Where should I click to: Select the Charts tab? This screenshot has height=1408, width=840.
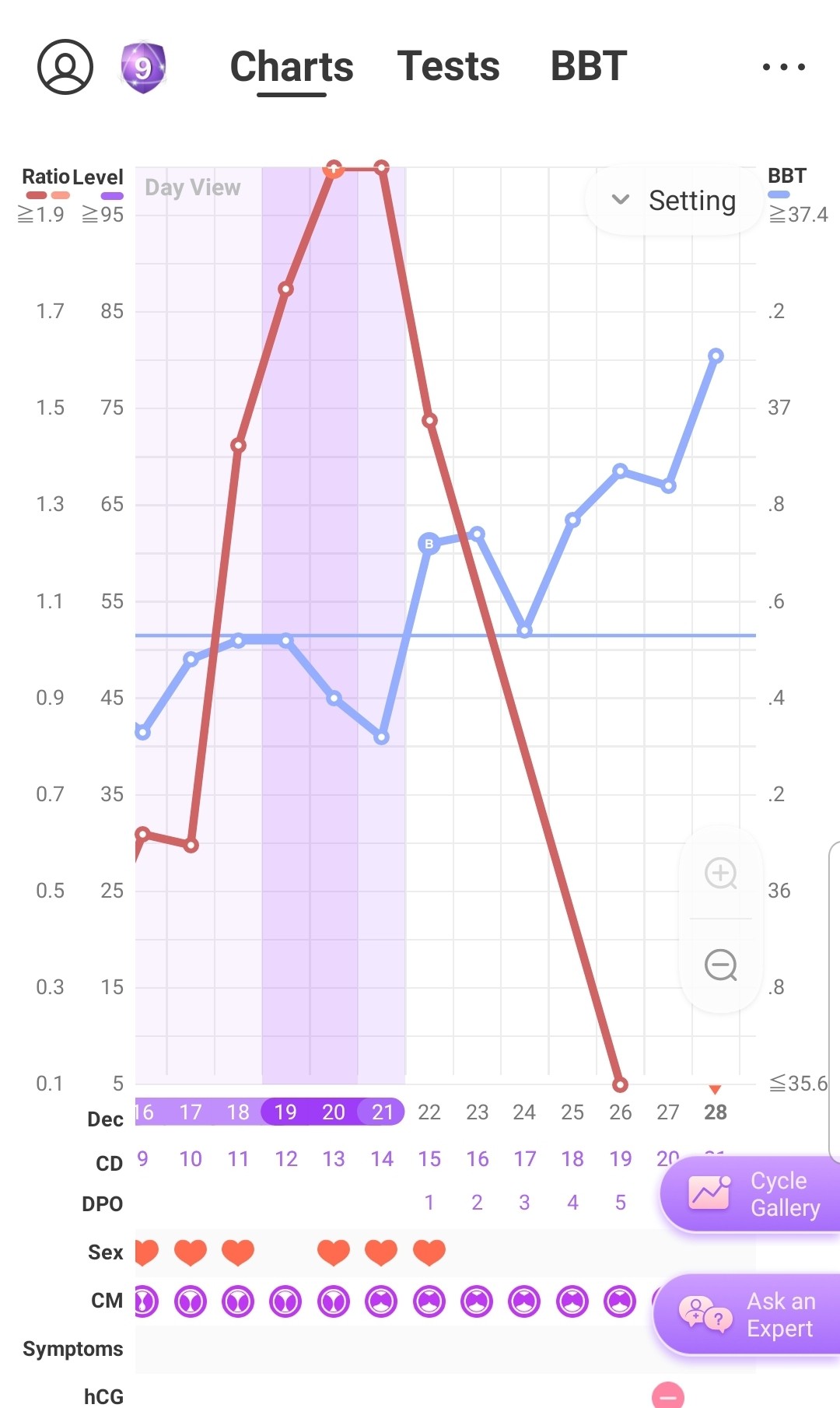292,67
